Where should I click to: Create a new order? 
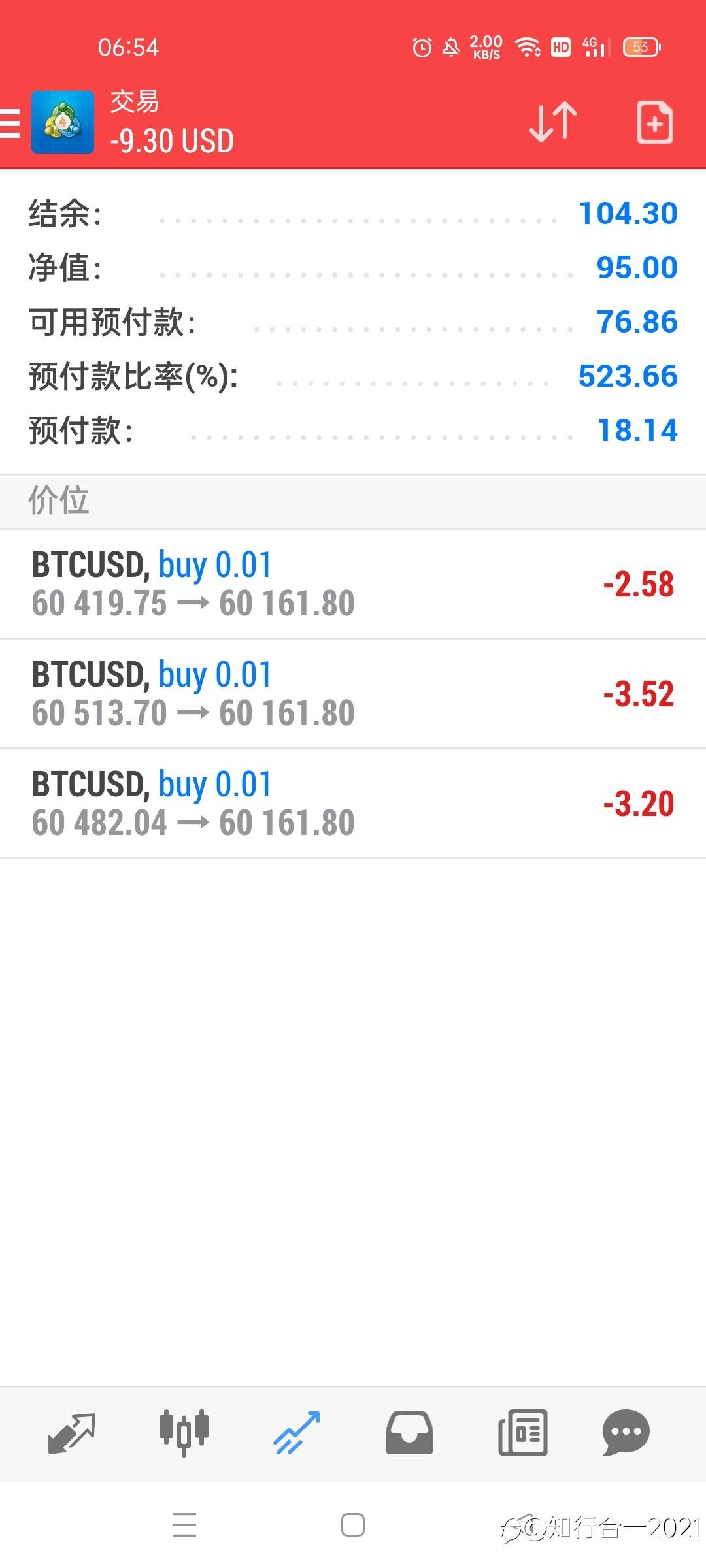point(654,122)
